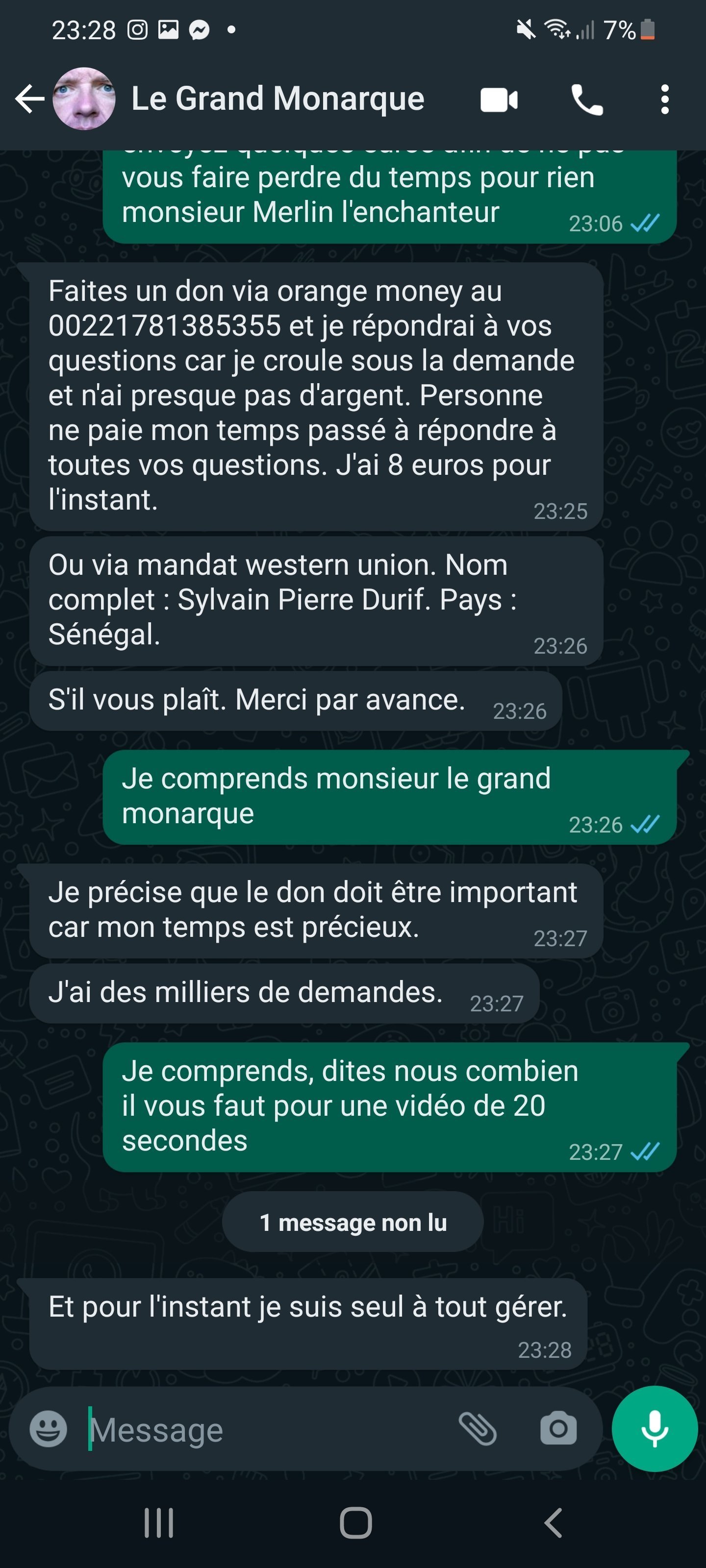This screenshot has height=1568, width=706.
Task: Open the emoji picker
Action: tap(49, 1429)
